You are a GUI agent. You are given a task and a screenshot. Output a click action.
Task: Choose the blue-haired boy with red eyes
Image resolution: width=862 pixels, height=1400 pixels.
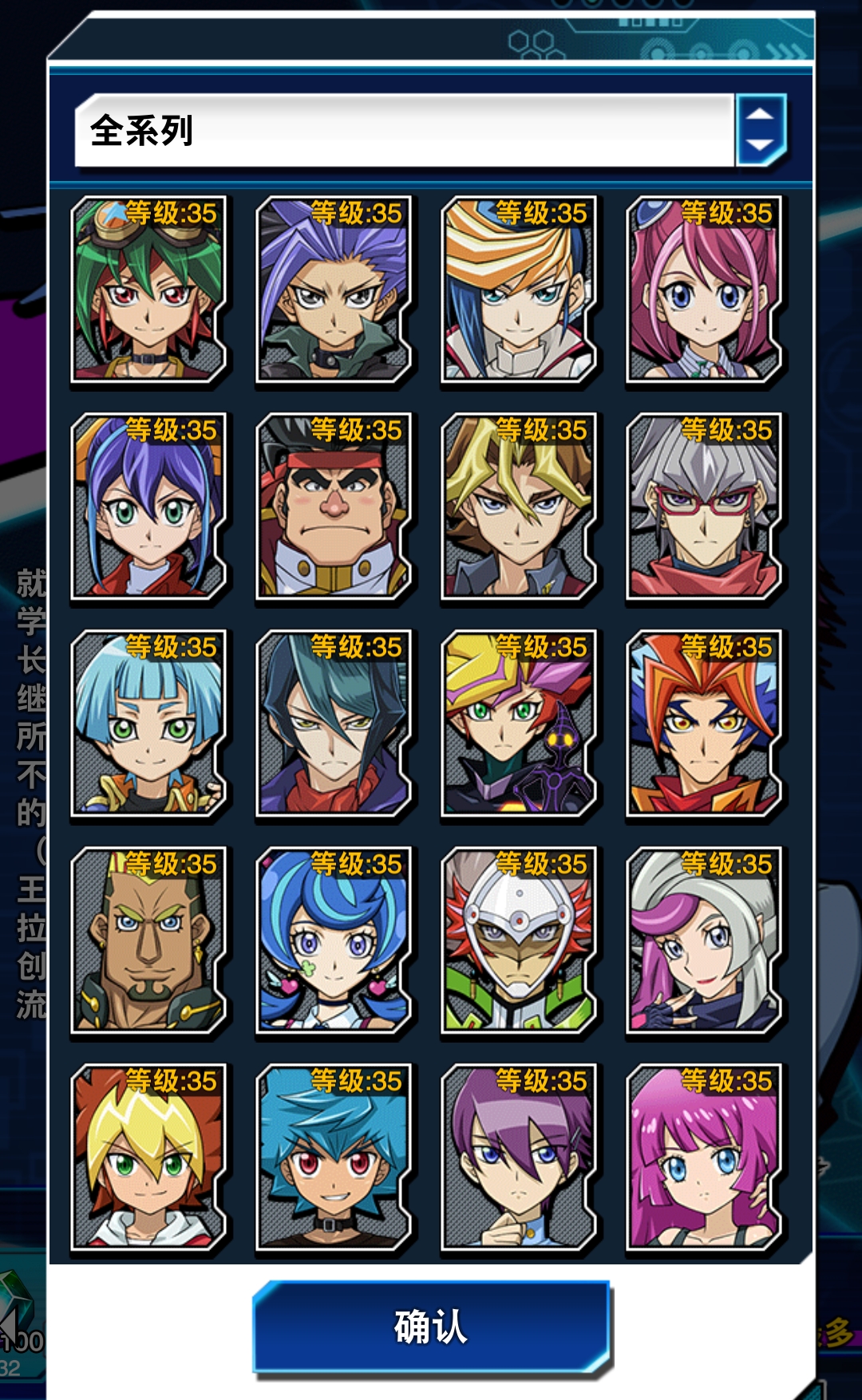click(334, 1159)
